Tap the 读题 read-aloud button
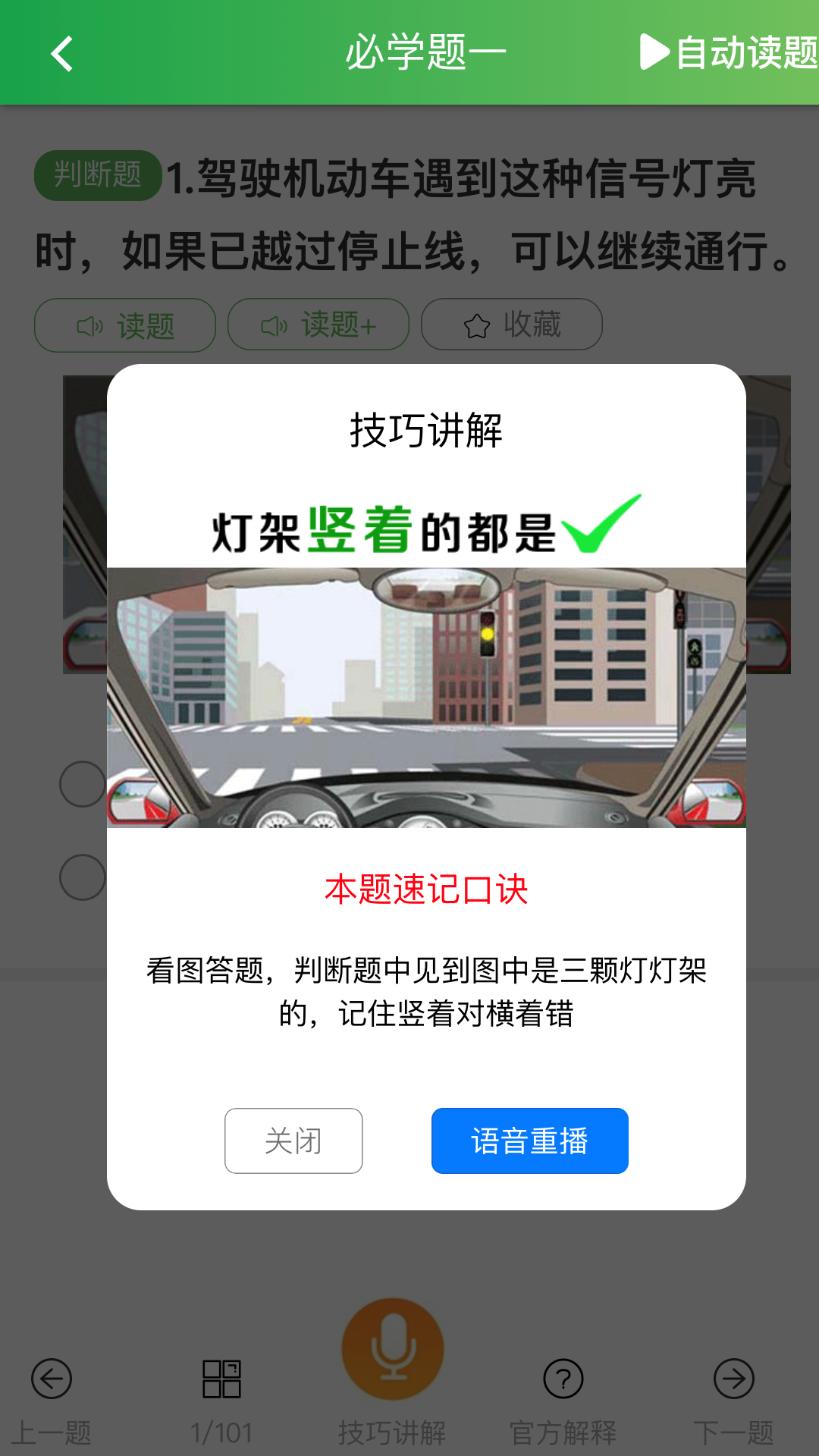Image resolution: width=819 pixels, height=1456 pixels. (125, 325)
